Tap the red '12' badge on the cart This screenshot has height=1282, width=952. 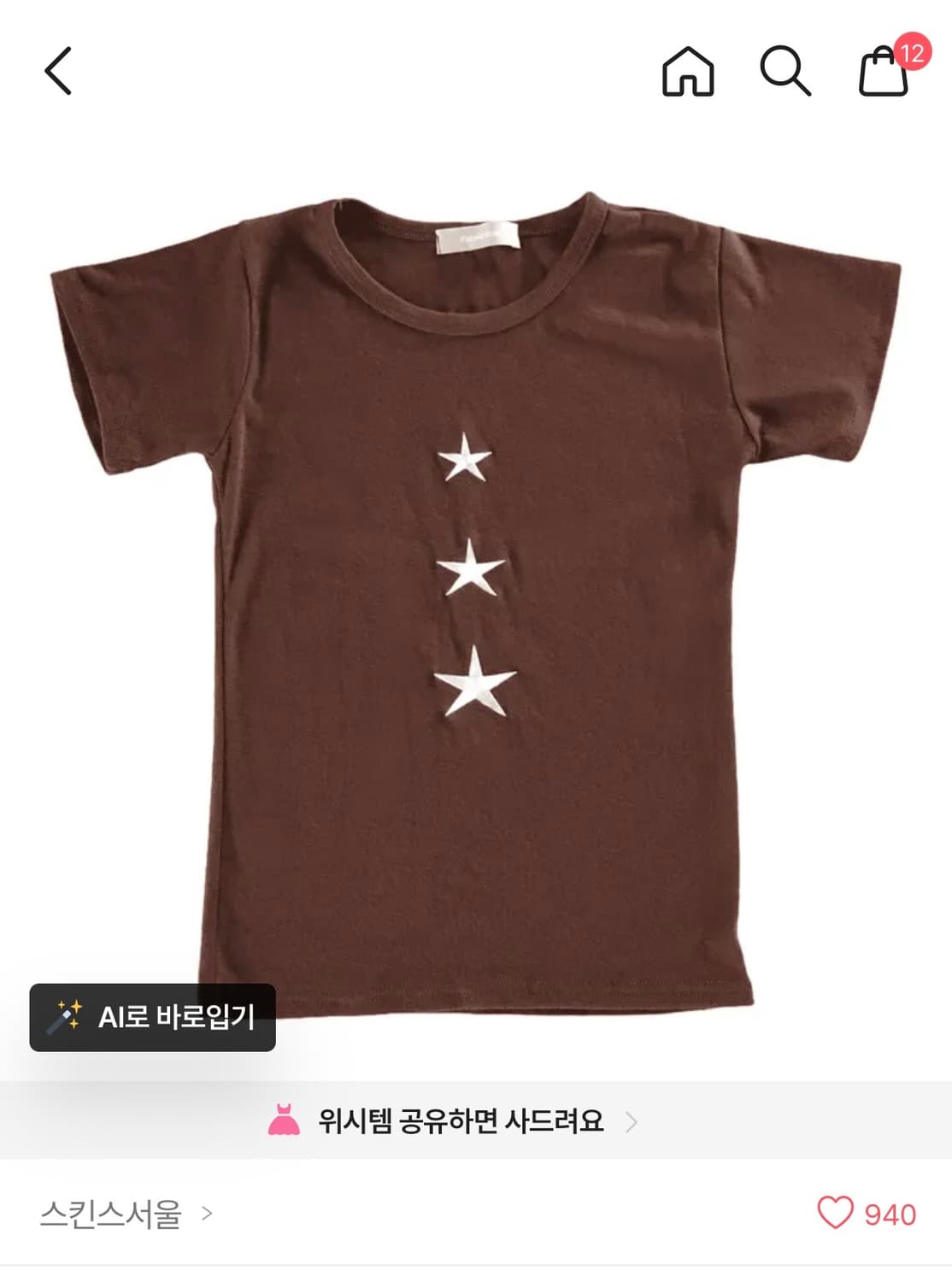pyautogui.click(x=914, y=51)
